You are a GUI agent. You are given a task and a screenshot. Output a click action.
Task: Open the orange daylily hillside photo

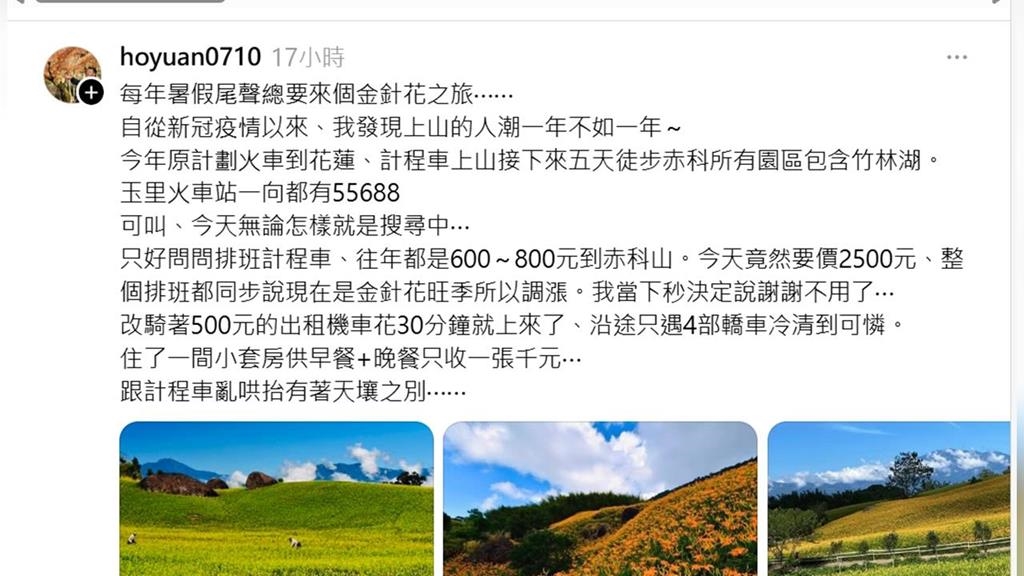click(x=600, y=498)
